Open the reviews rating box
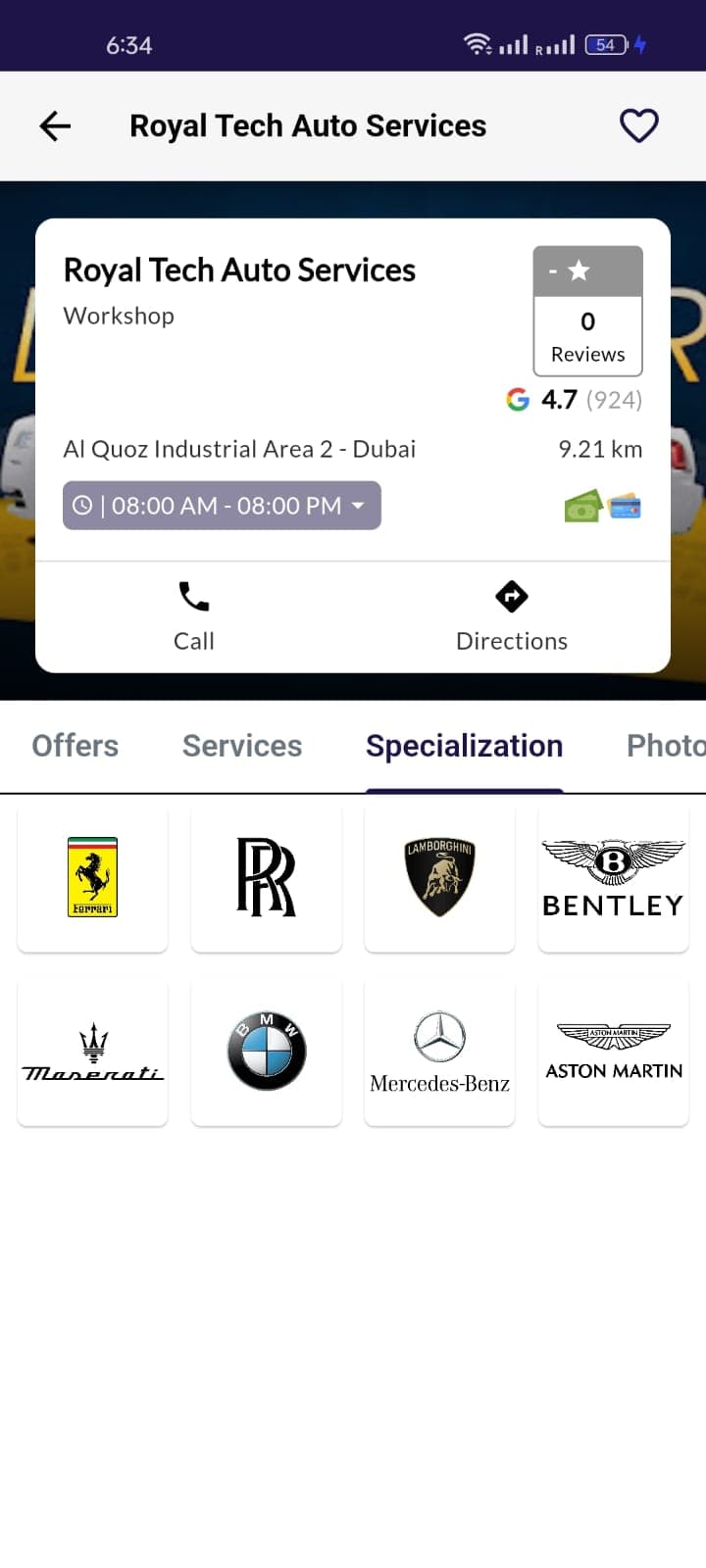Viewport: 706px width, 1568px height. click(x=587, y=311)
